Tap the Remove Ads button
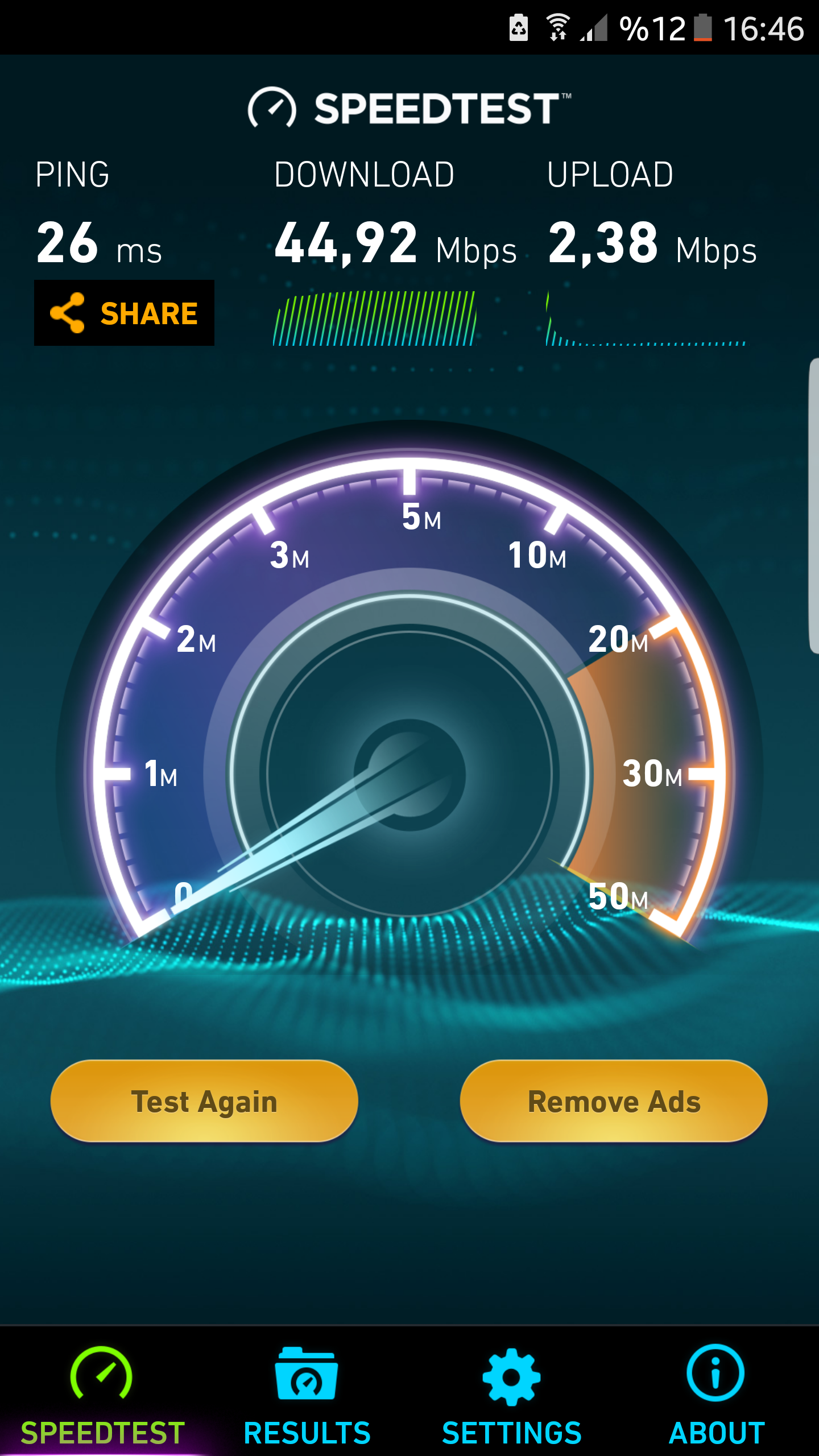Screen dimensions: 819x1456 (614, 1101)
